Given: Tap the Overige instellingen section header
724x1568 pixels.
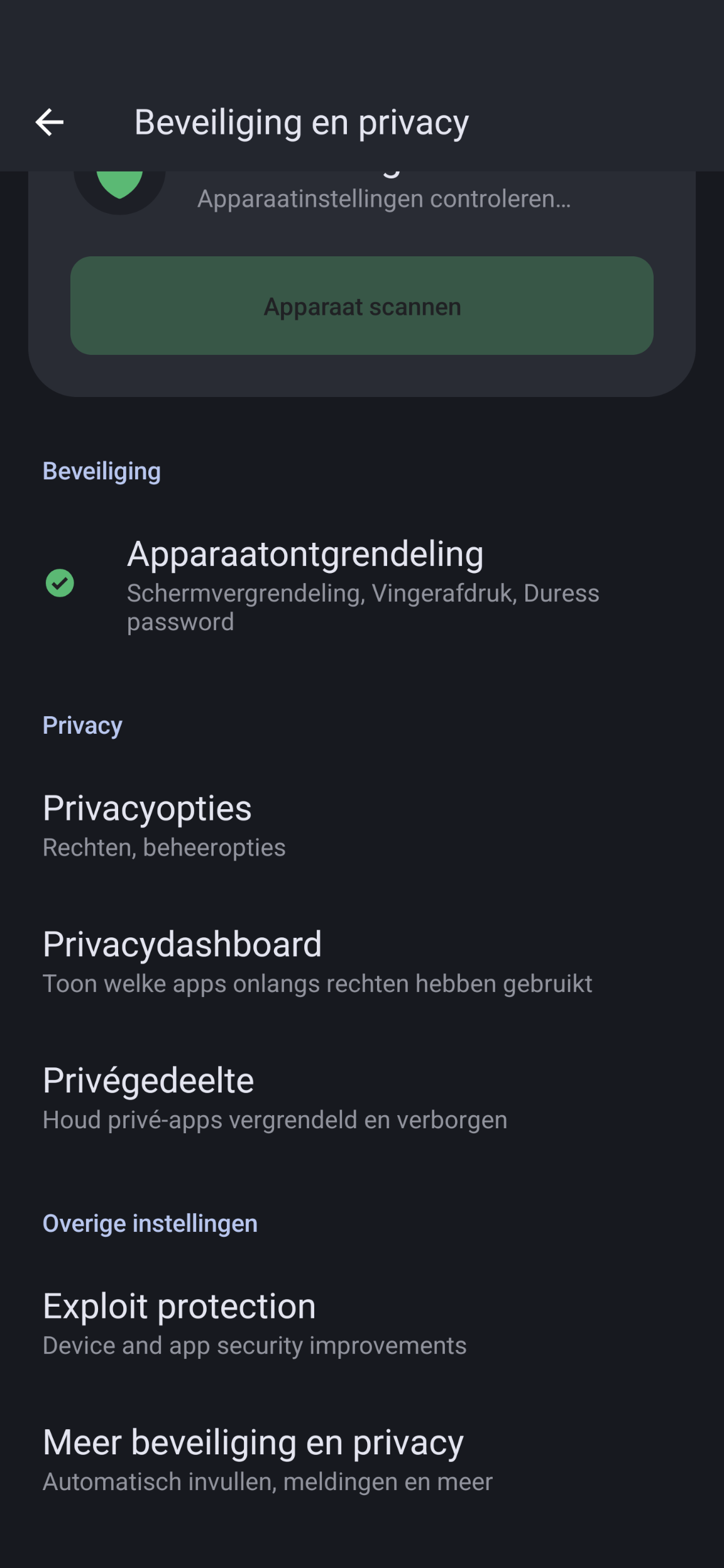Looking at the screenshot, I should click(150, 1222).
